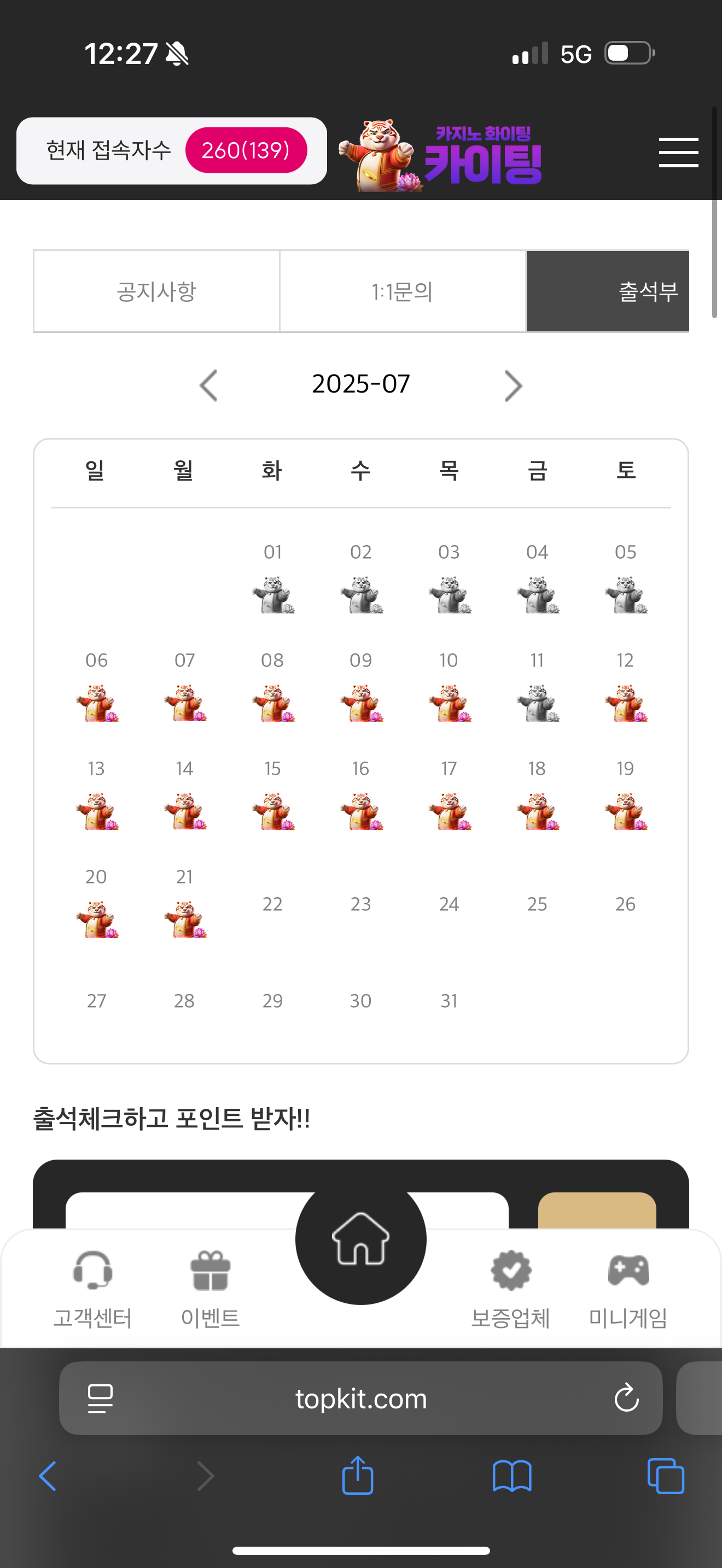
Task: Tap the center home button
Action: (x=361, y=1238)
